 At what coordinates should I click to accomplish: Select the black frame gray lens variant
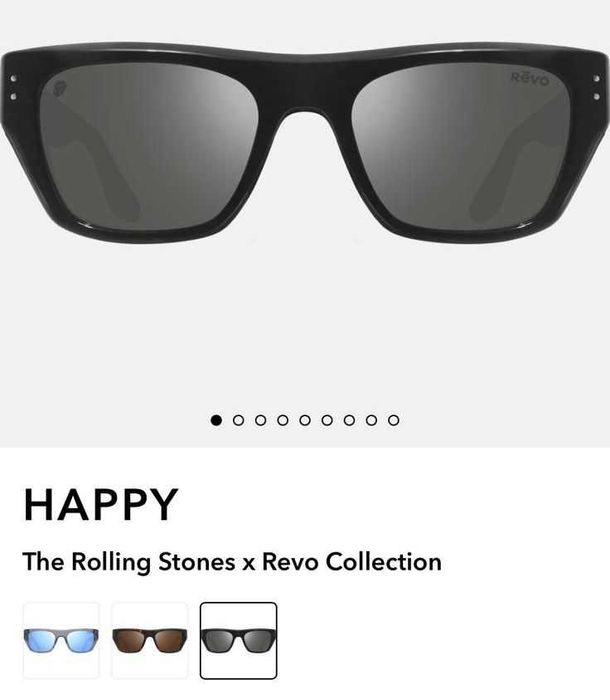click(238, 640)
